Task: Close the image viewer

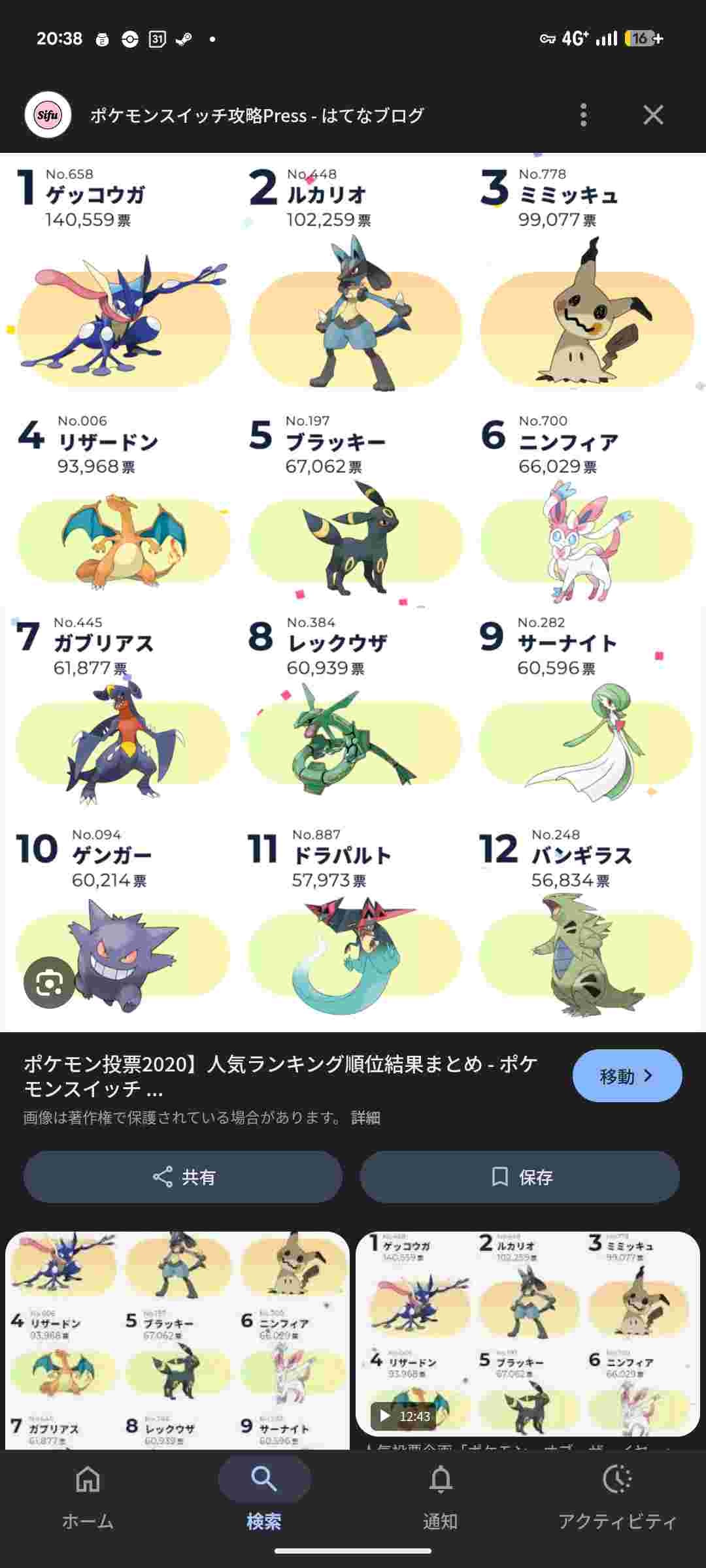Action: point(652,115)
